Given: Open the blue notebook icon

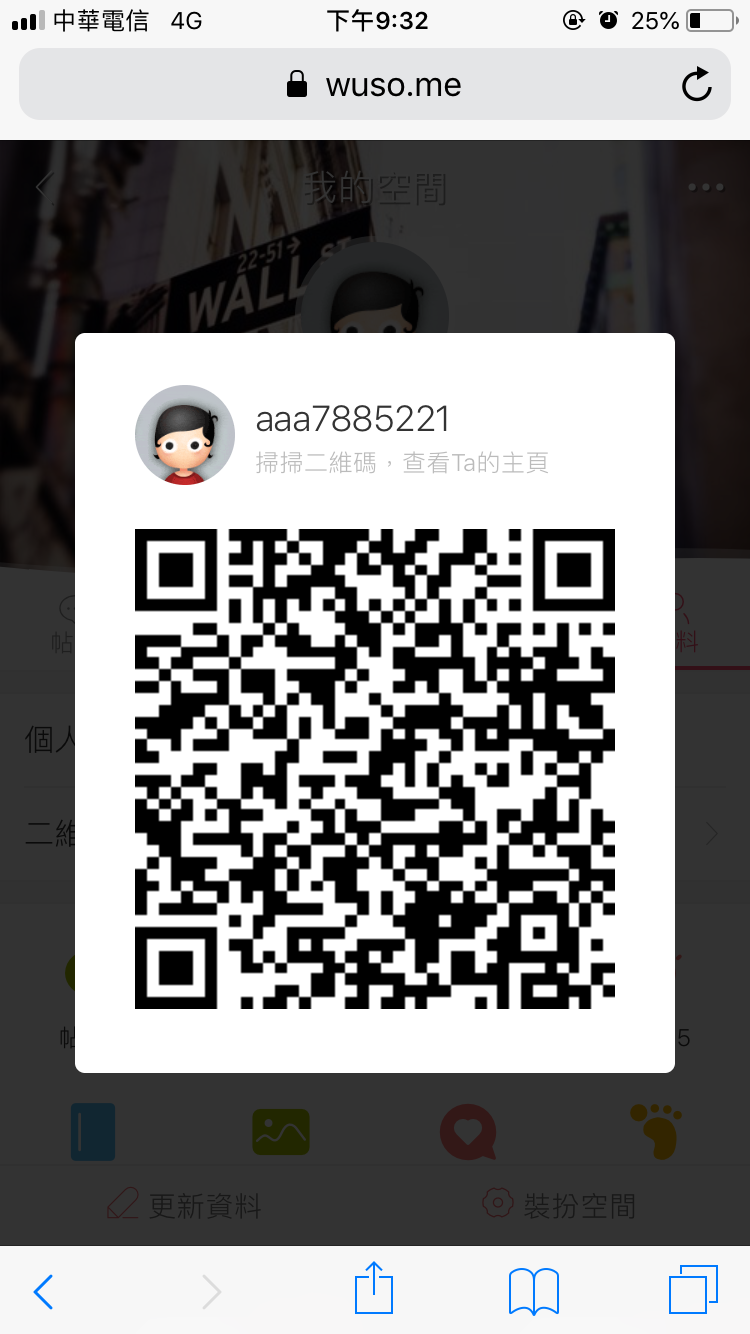Looking at the screenshot, I should (93, 1132).
